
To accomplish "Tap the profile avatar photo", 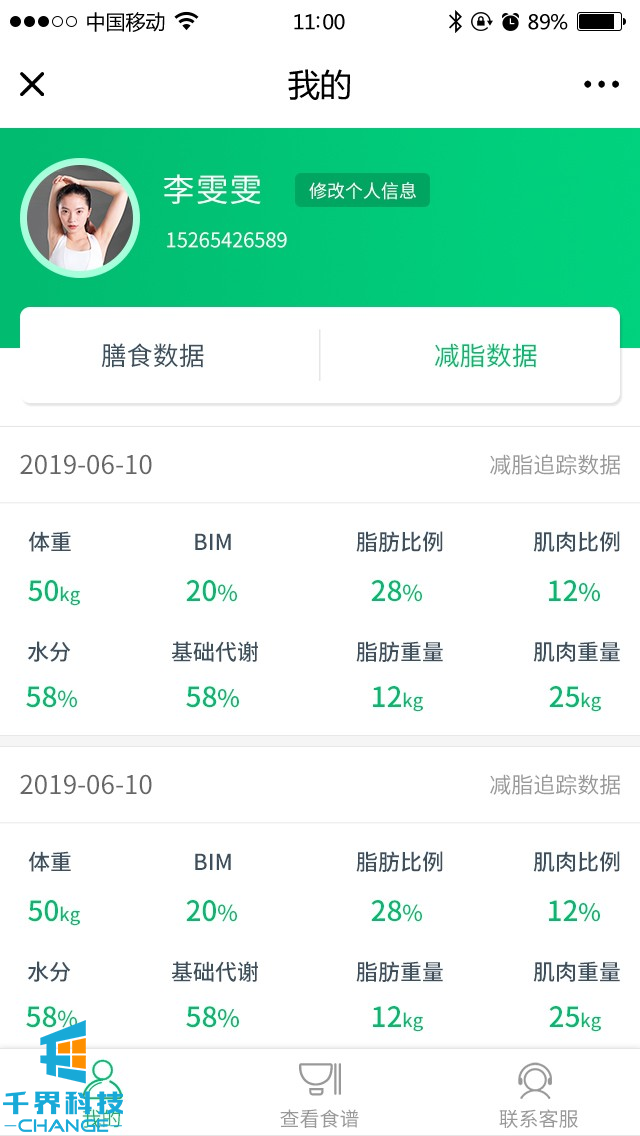I will pyautogui.click(x=80, y=218).
